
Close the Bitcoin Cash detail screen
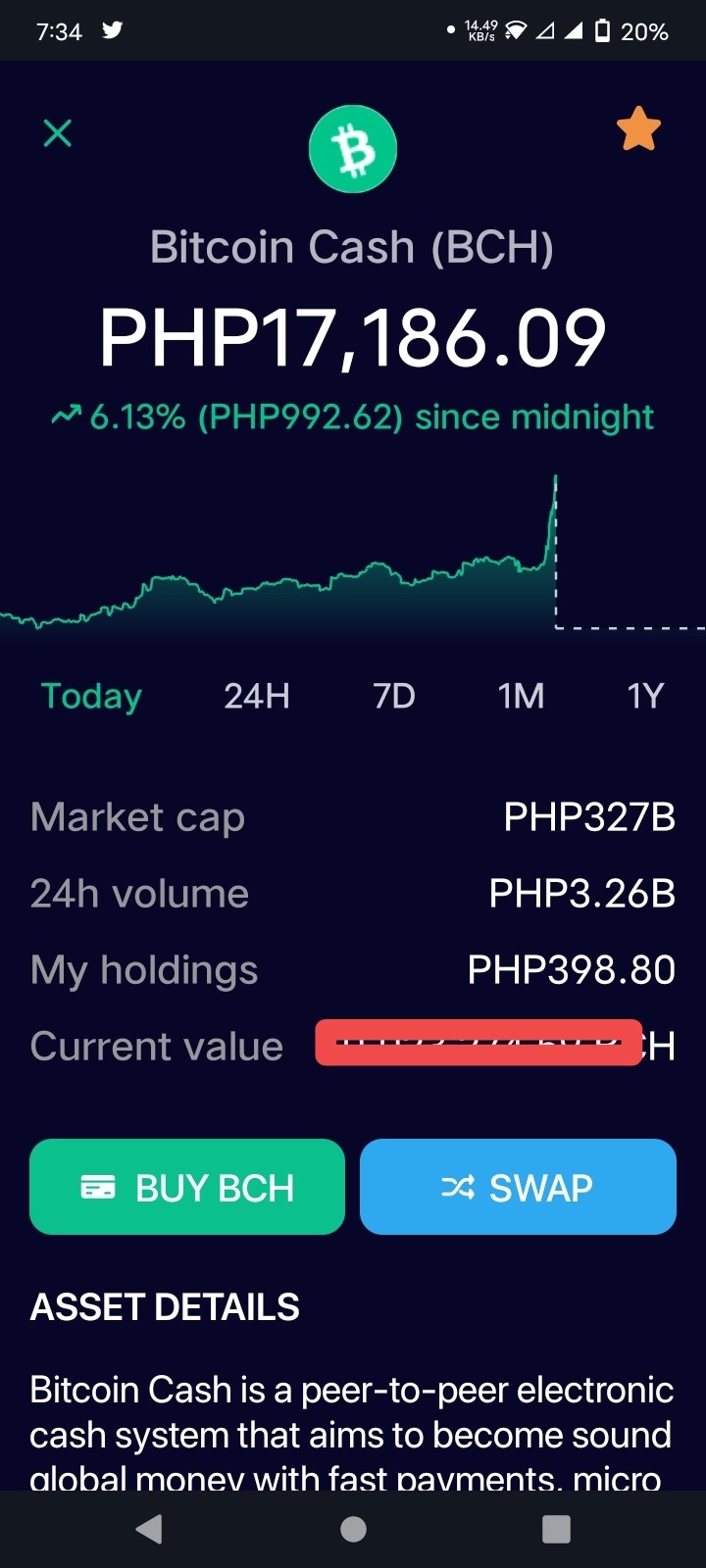click(58, 132)
